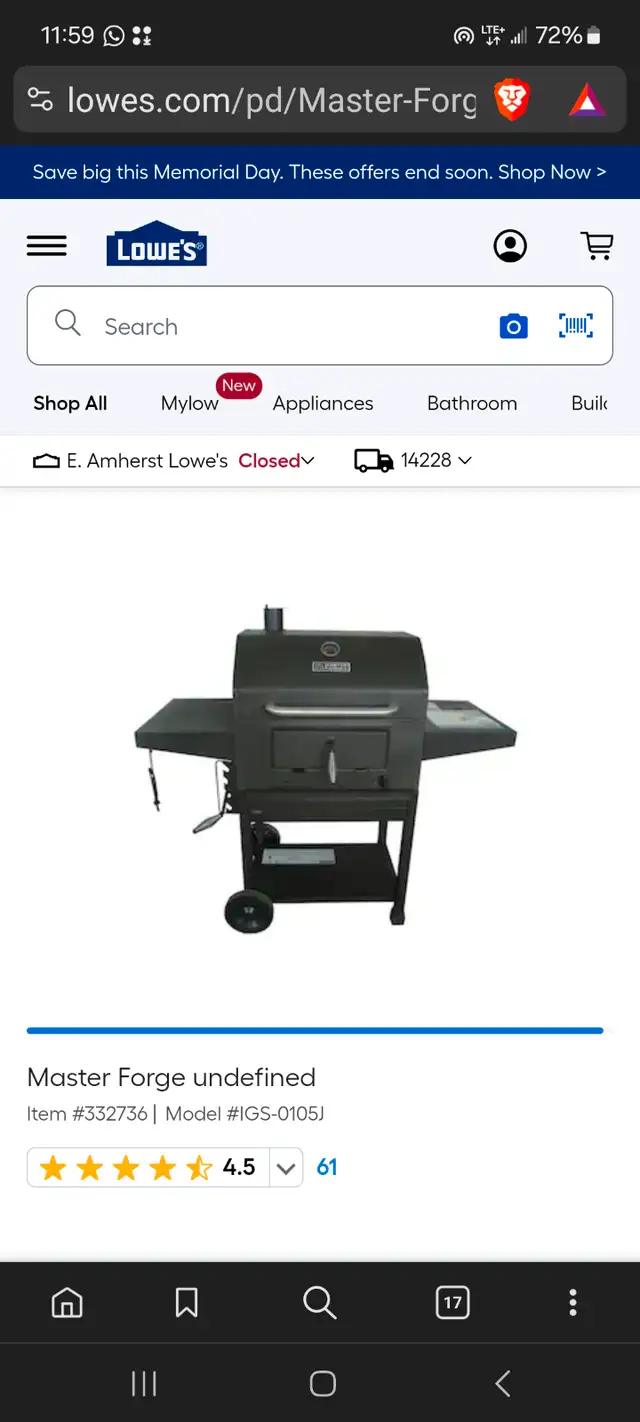
Task: Open the account profile icon
Action: pyautogui.click(x=510, y=245)
